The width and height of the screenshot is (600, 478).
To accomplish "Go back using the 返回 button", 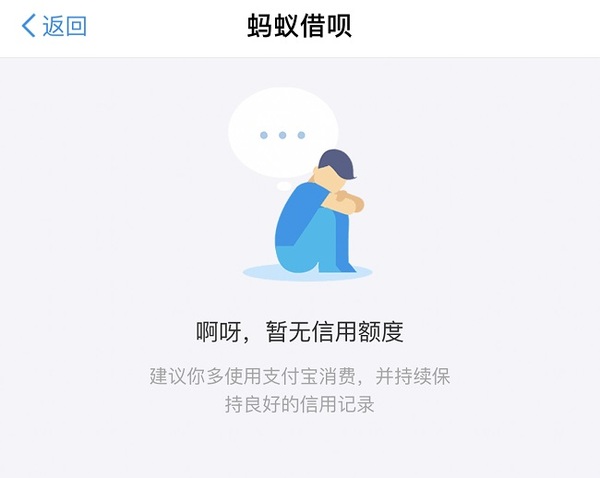I will [54, 26].
